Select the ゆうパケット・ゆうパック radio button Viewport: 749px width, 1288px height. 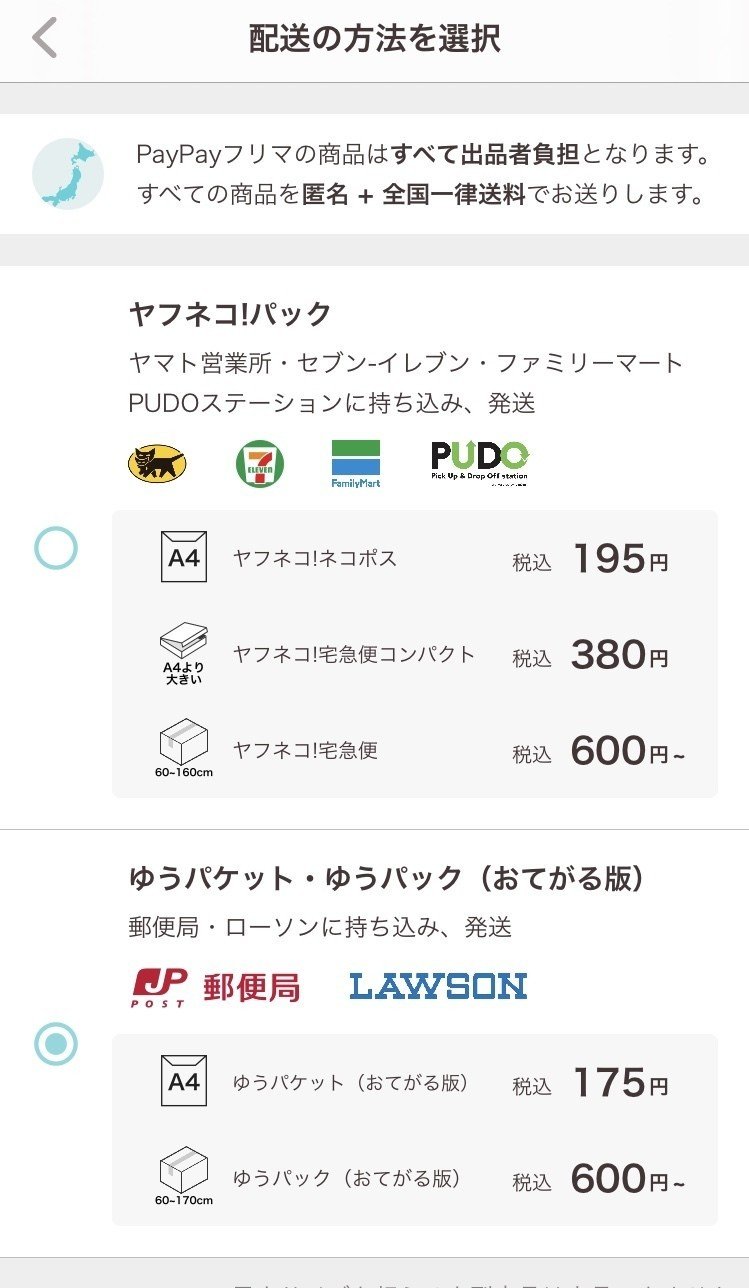point(56,1044)
